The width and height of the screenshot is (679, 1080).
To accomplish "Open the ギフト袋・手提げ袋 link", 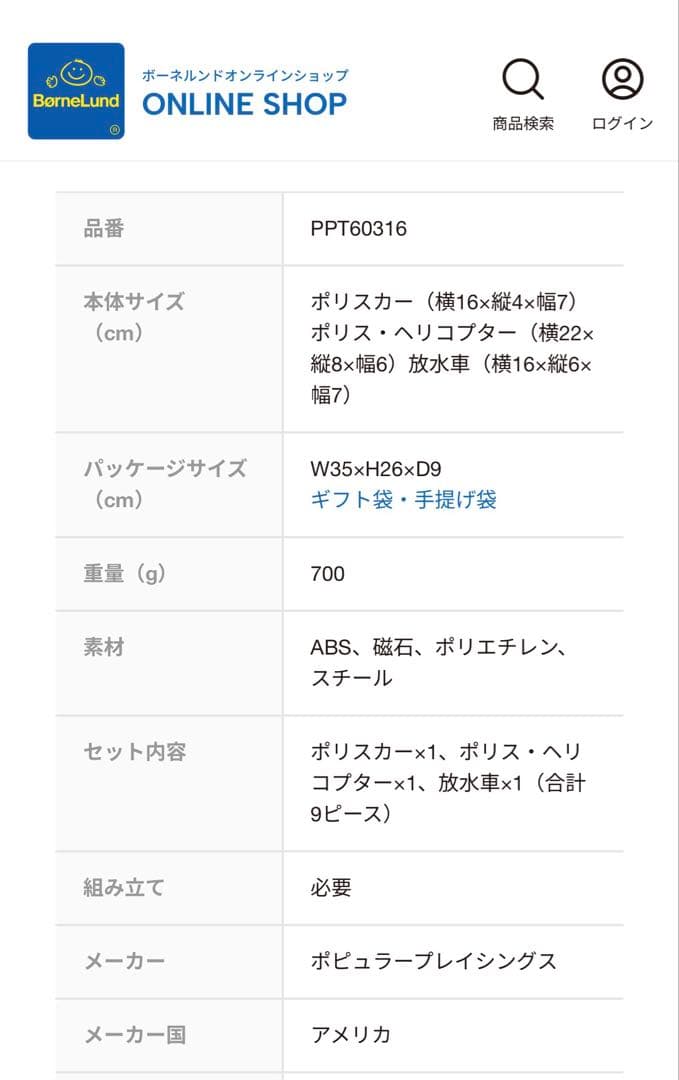I will pos(403,499).
